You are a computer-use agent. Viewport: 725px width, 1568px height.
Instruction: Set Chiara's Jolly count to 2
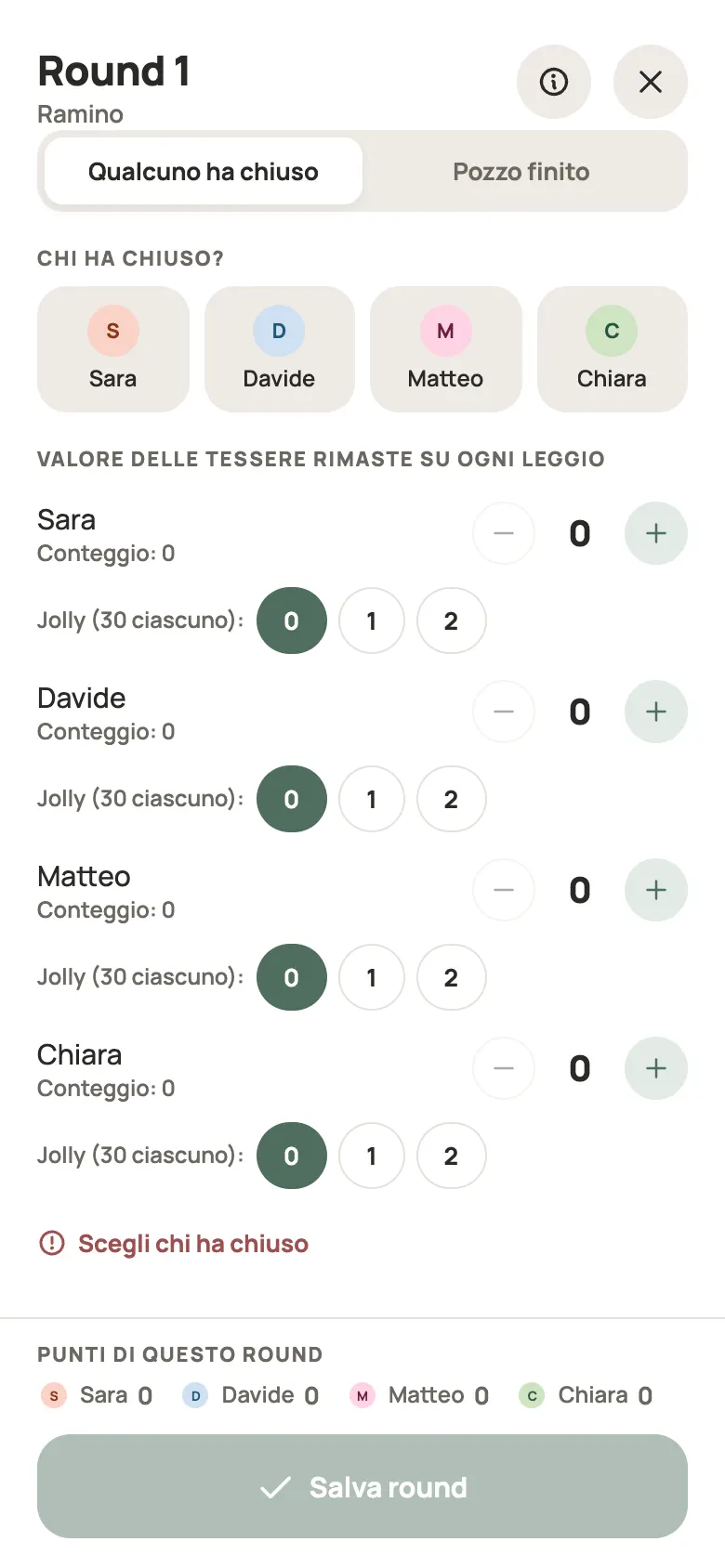452,1156
